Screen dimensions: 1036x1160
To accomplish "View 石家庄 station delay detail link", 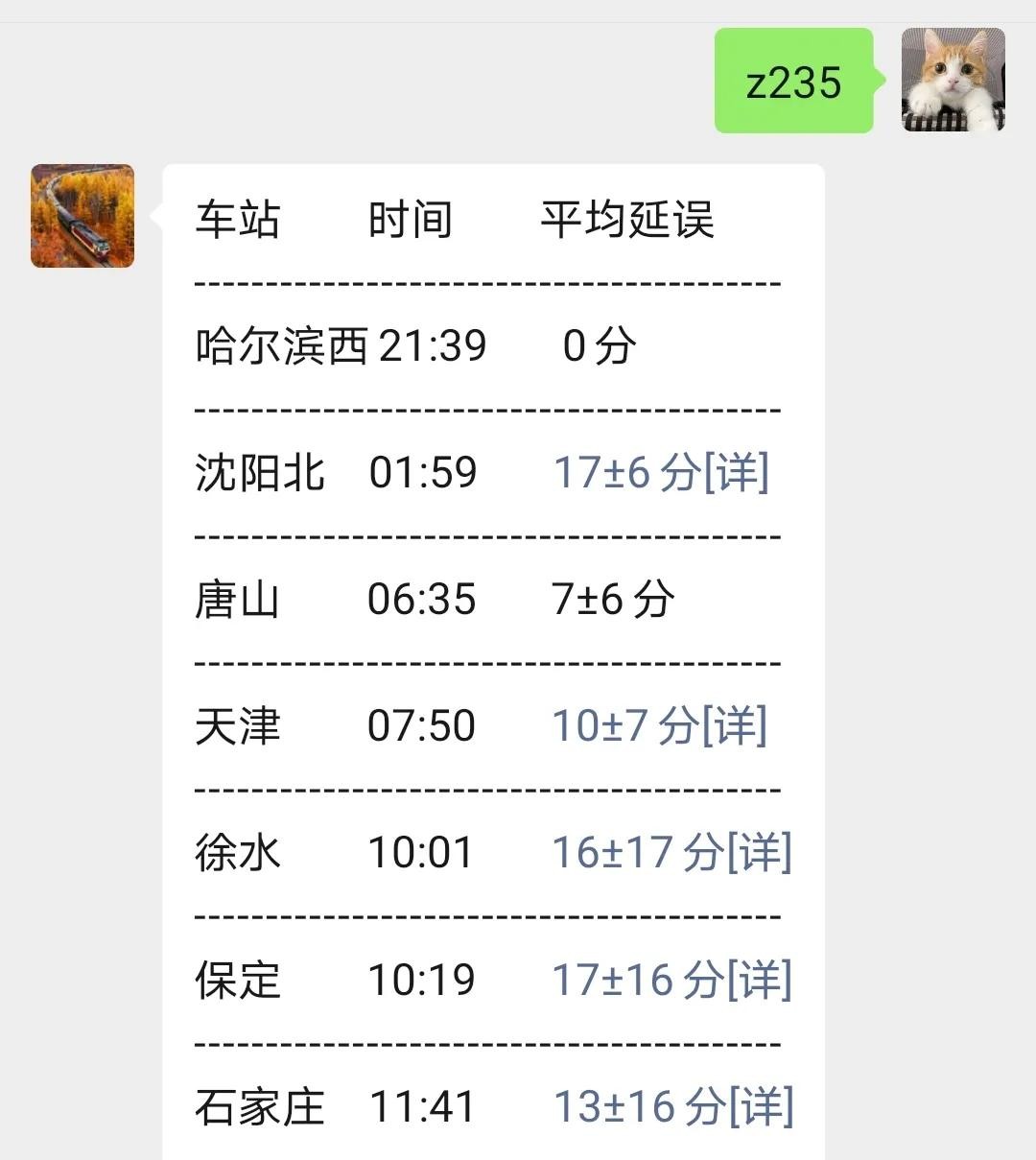I will click(x=761, y=1106).
